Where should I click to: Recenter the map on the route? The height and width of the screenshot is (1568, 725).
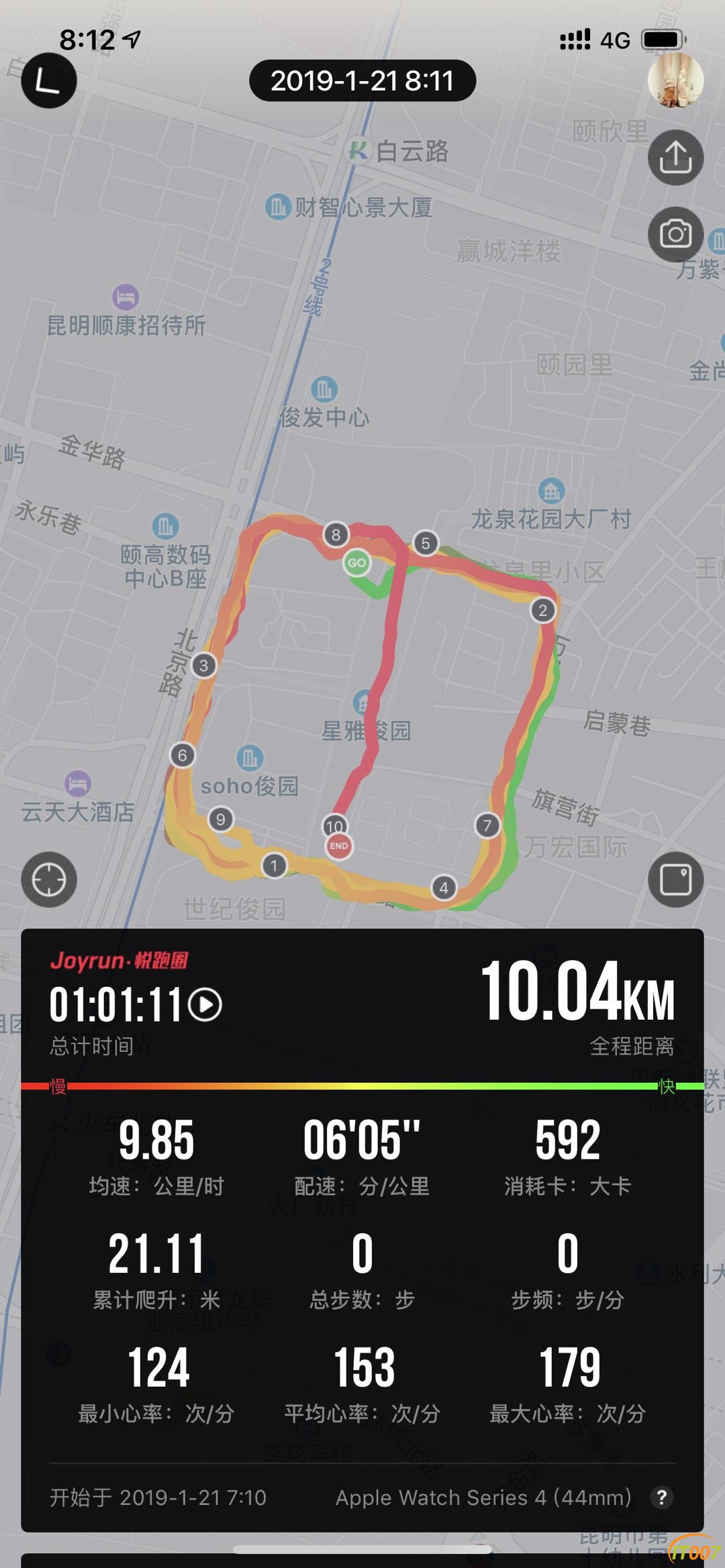pos(49,880)
